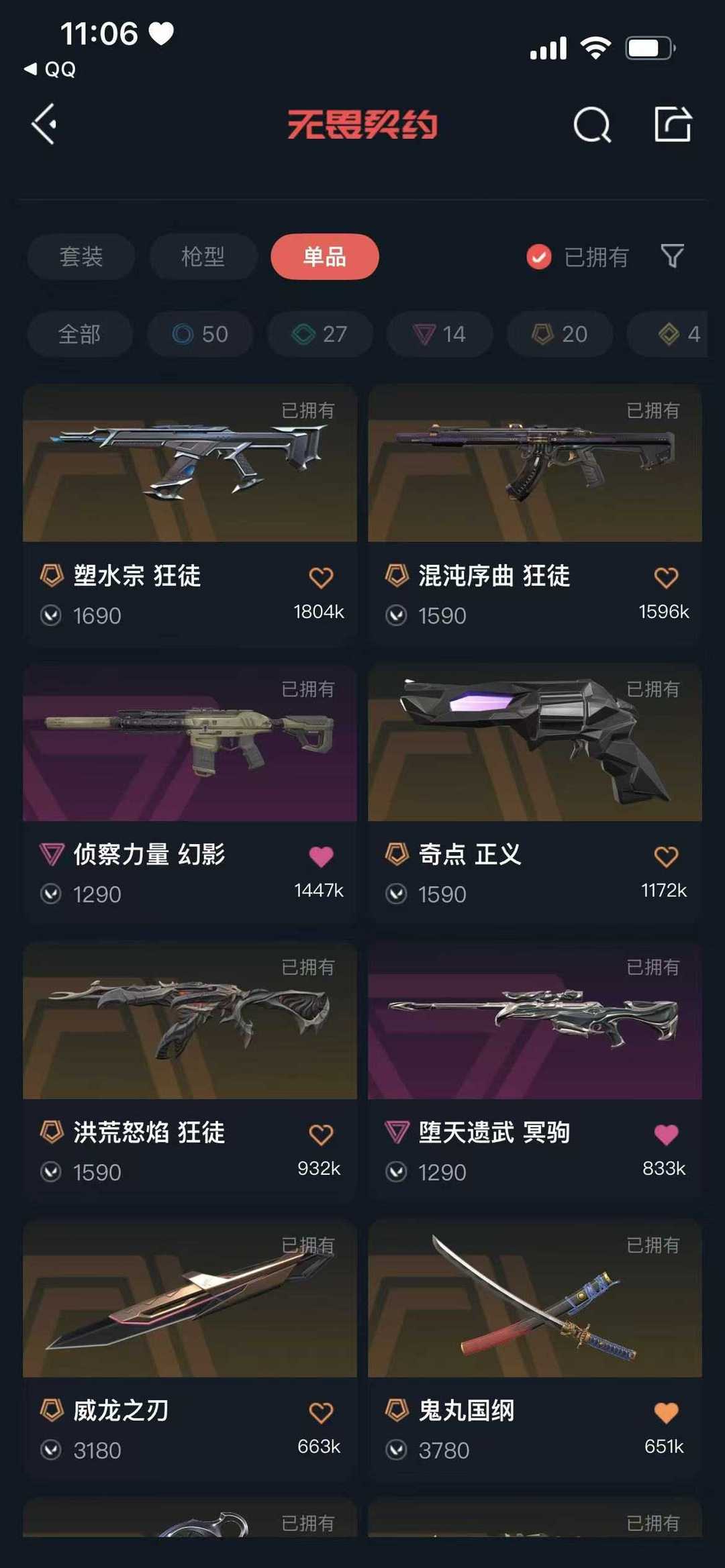Select the teal rarity filter showing 27
725x1568 pixels.
coord(320,334)
